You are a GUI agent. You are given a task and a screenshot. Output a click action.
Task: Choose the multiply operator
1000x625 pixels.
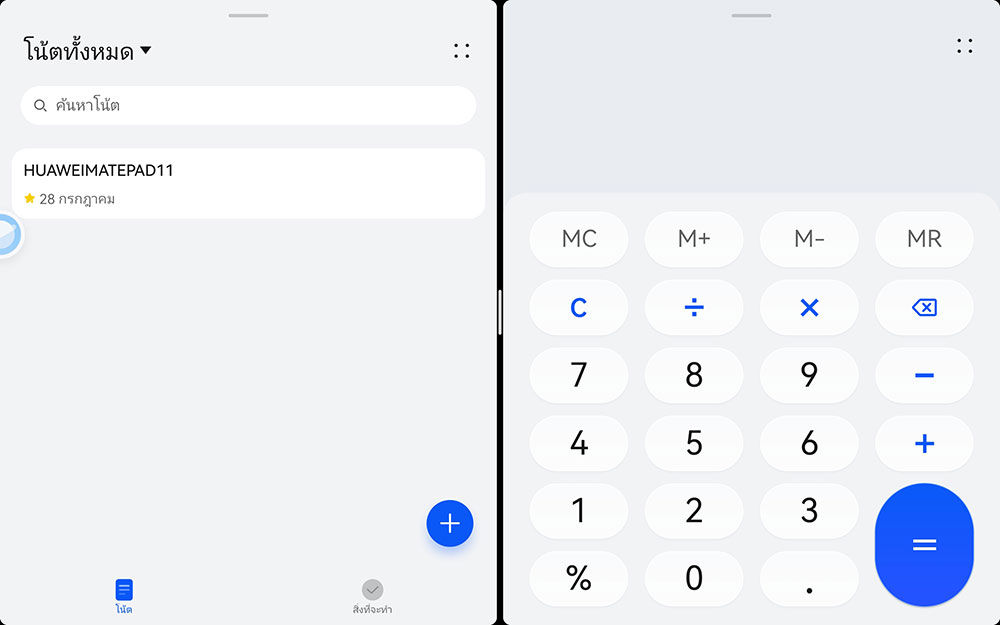point(809,308)
